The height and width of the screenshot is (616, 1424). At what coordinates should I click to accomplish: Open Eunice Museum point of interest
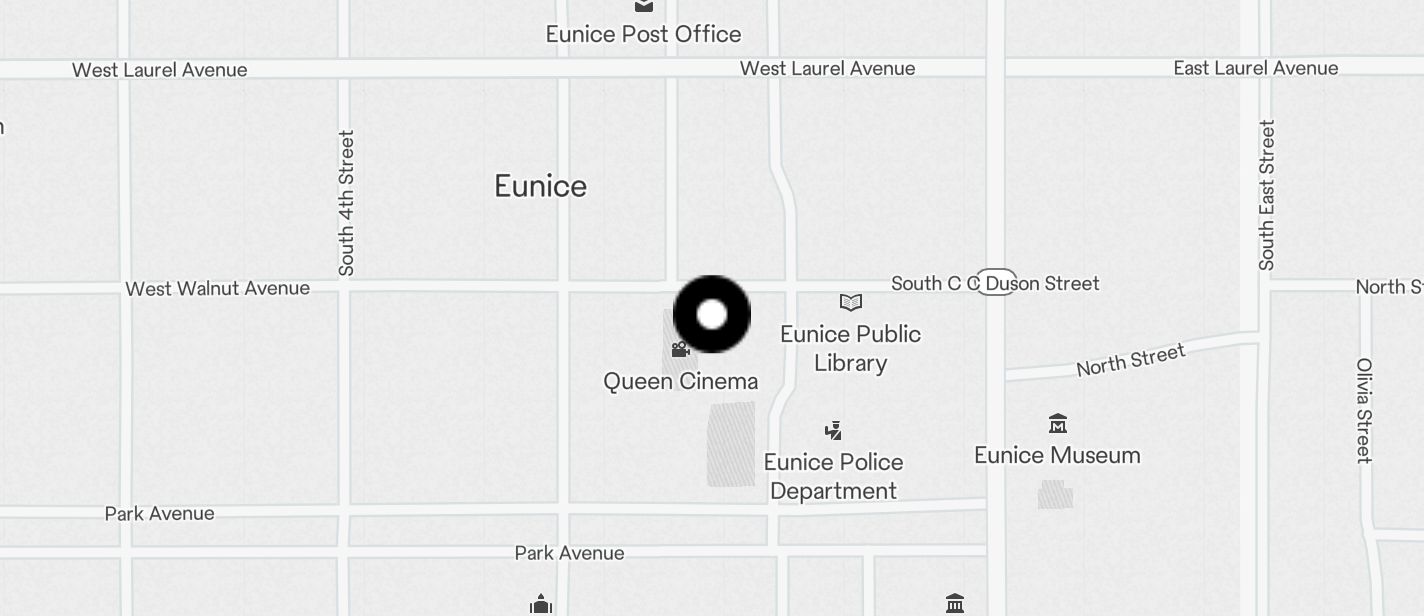point(1057,424)
